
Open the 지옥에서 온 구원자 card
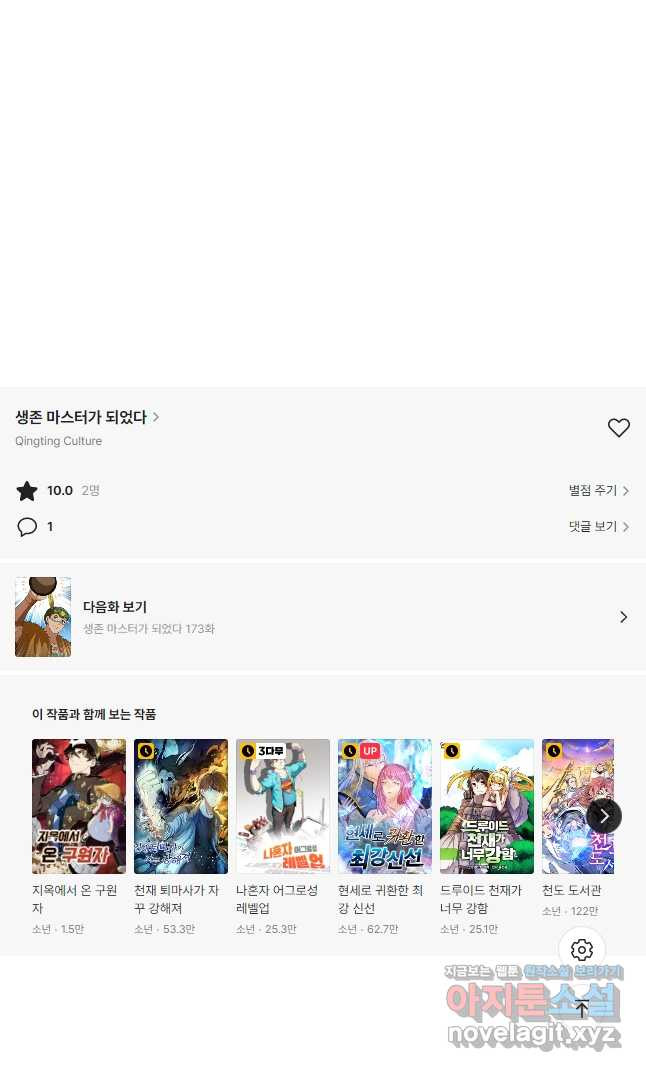79,807
